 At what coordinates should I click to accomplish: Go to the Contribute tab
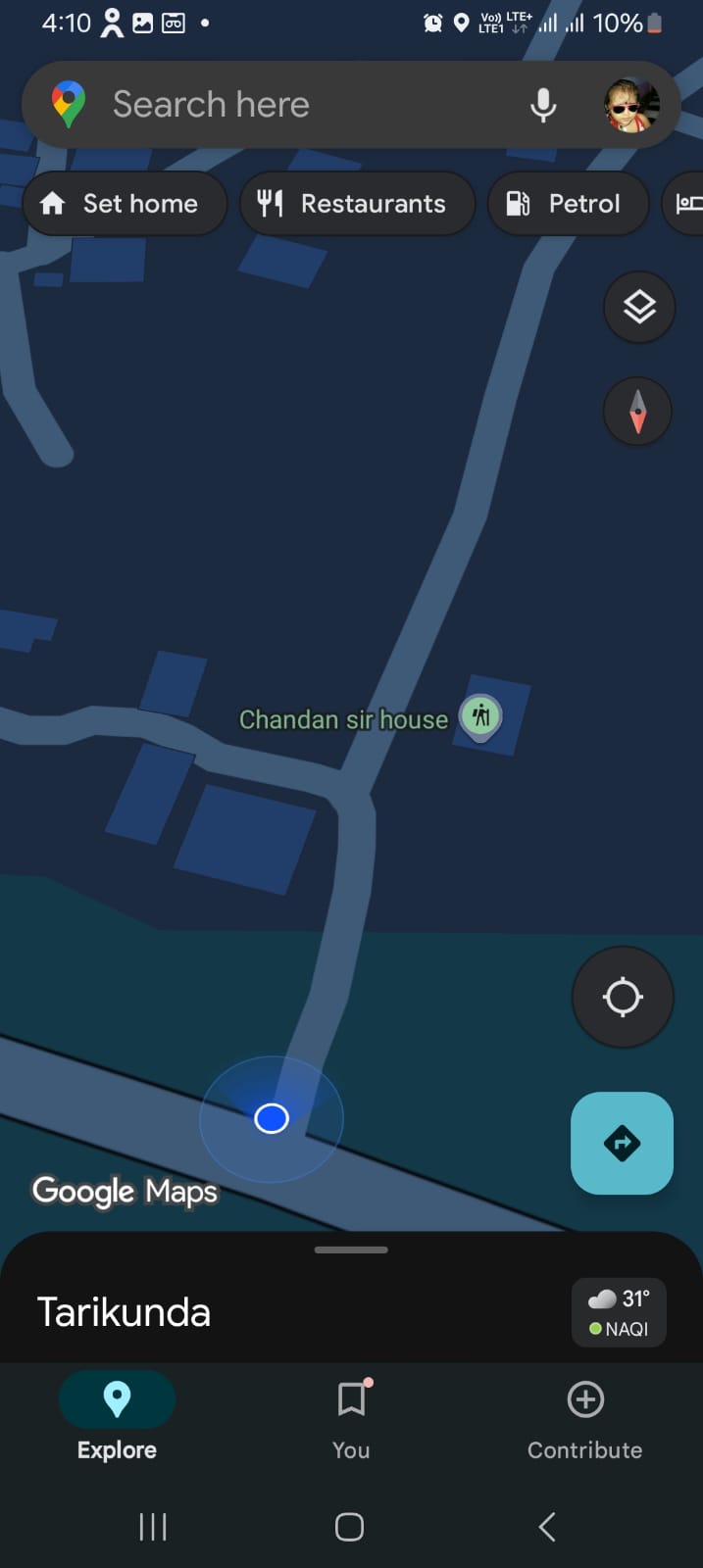pos(584,1416)
